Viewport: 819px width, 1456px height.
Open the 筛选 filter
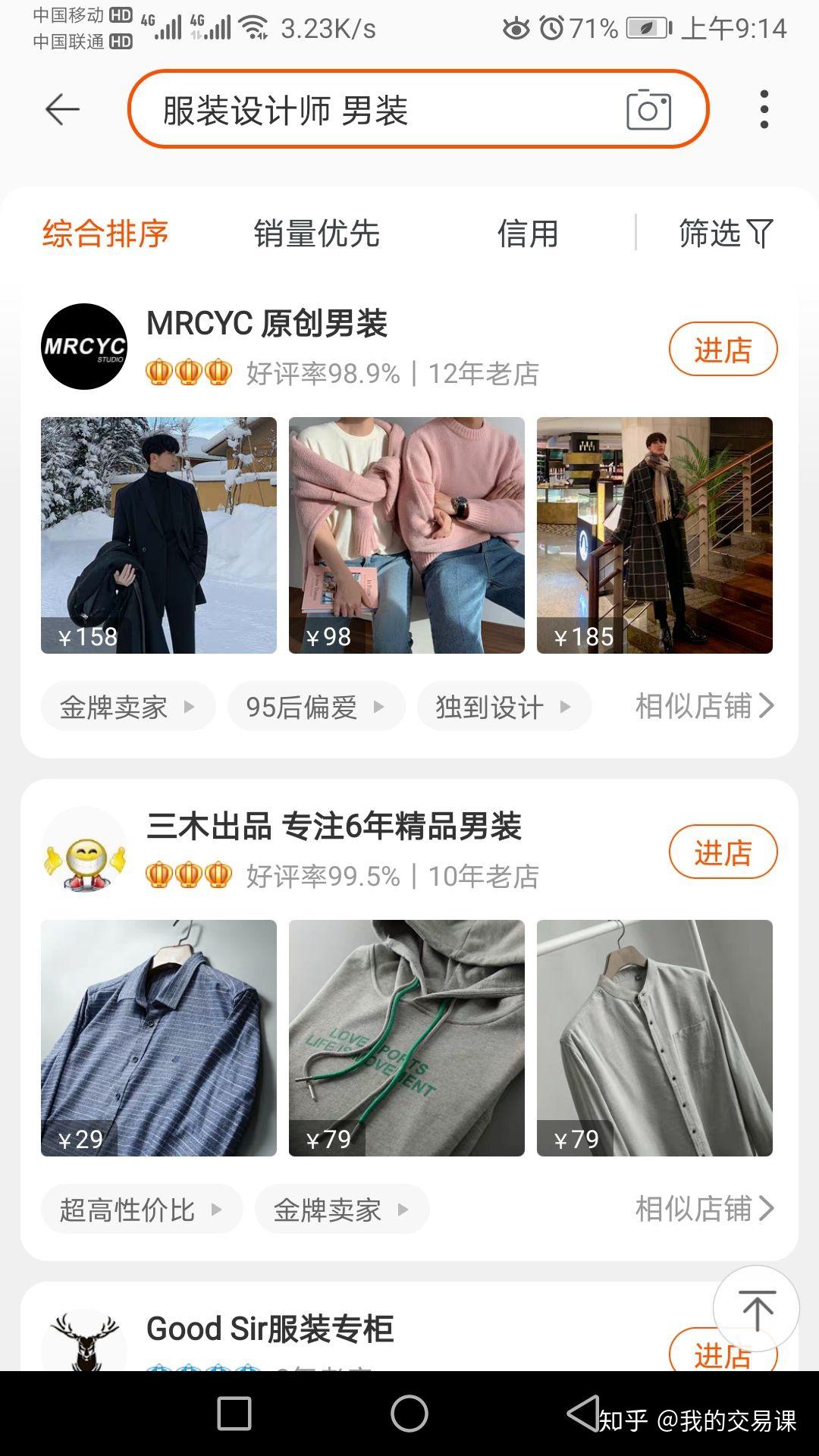click(x=725, y=234)
